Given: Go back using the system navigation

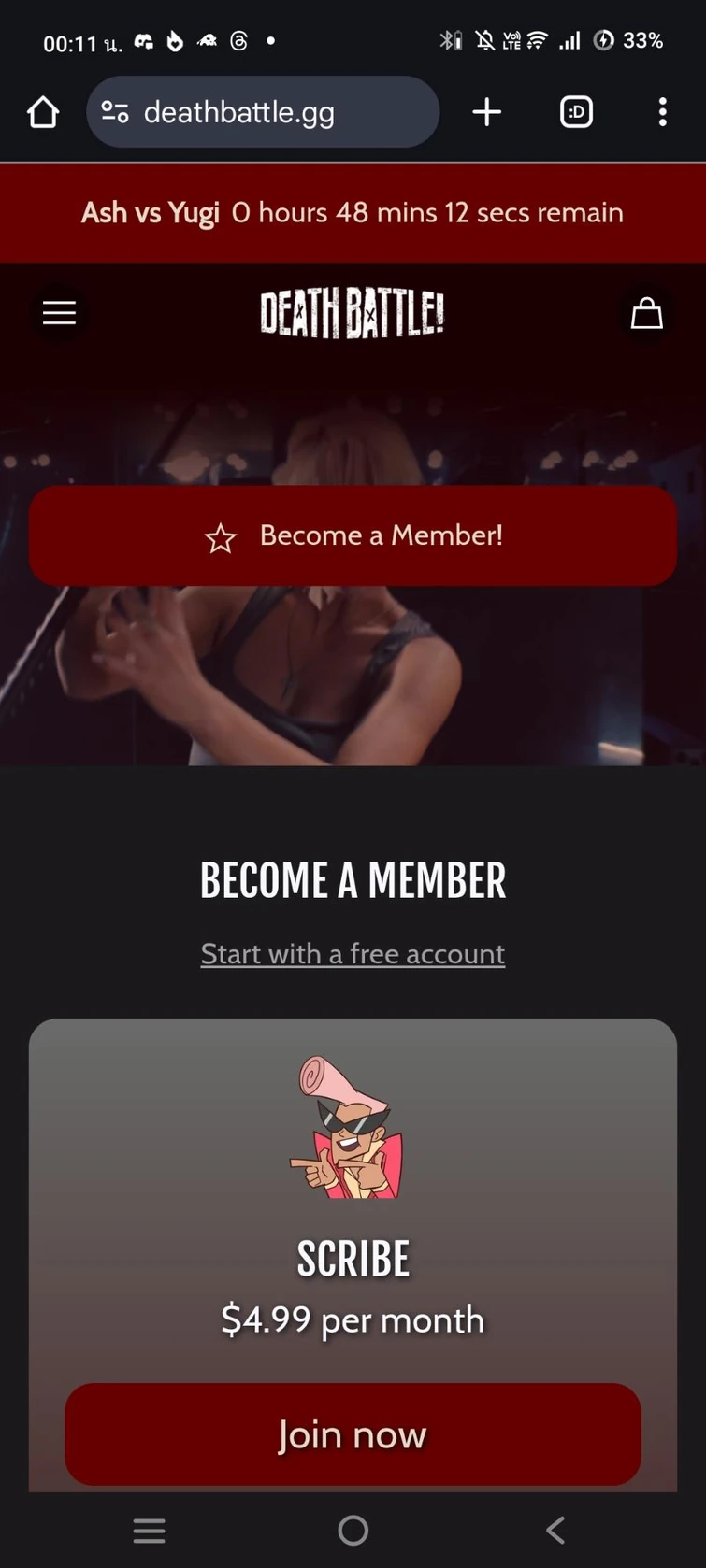Looking at the screenshot, I should click(x=555, y=1530).
